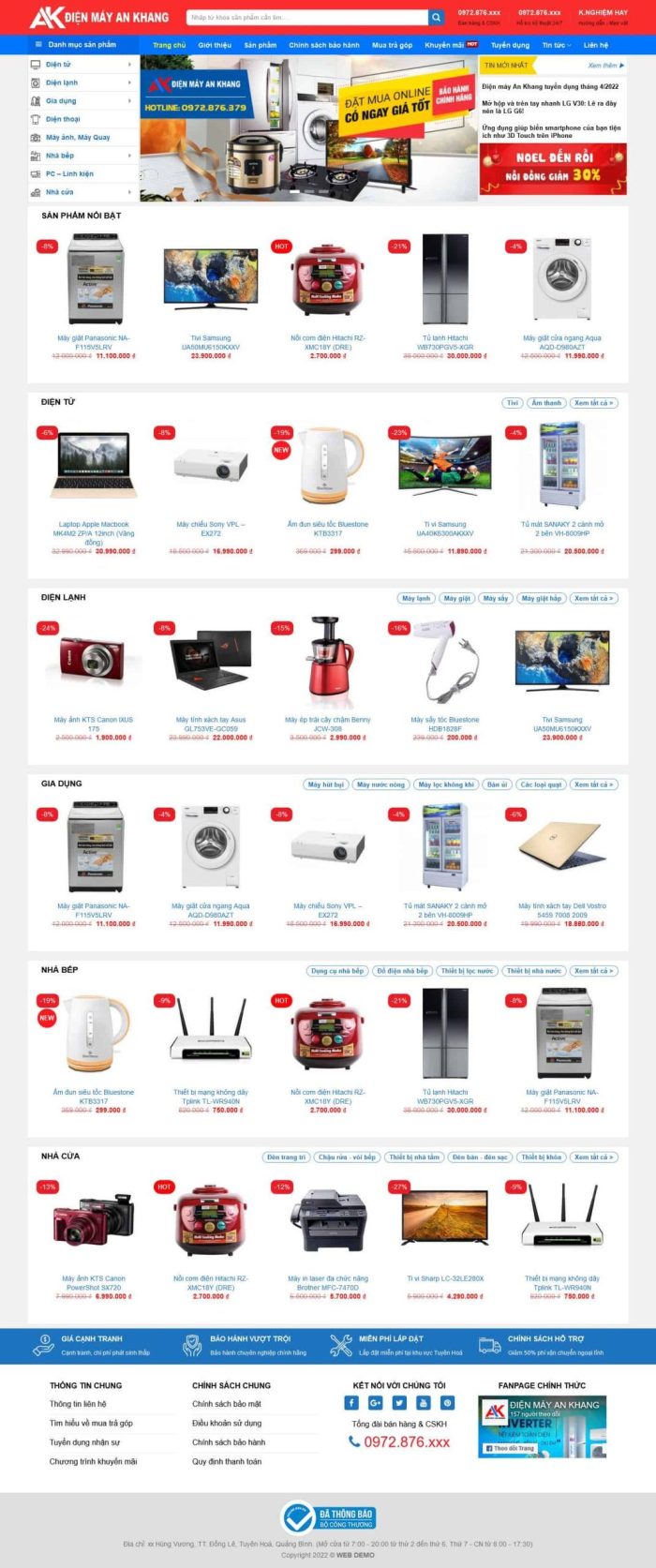Tap Xem tất cả in Gia dụng
This screenshot has height=1568, width=656.
(x=593, y=784)
